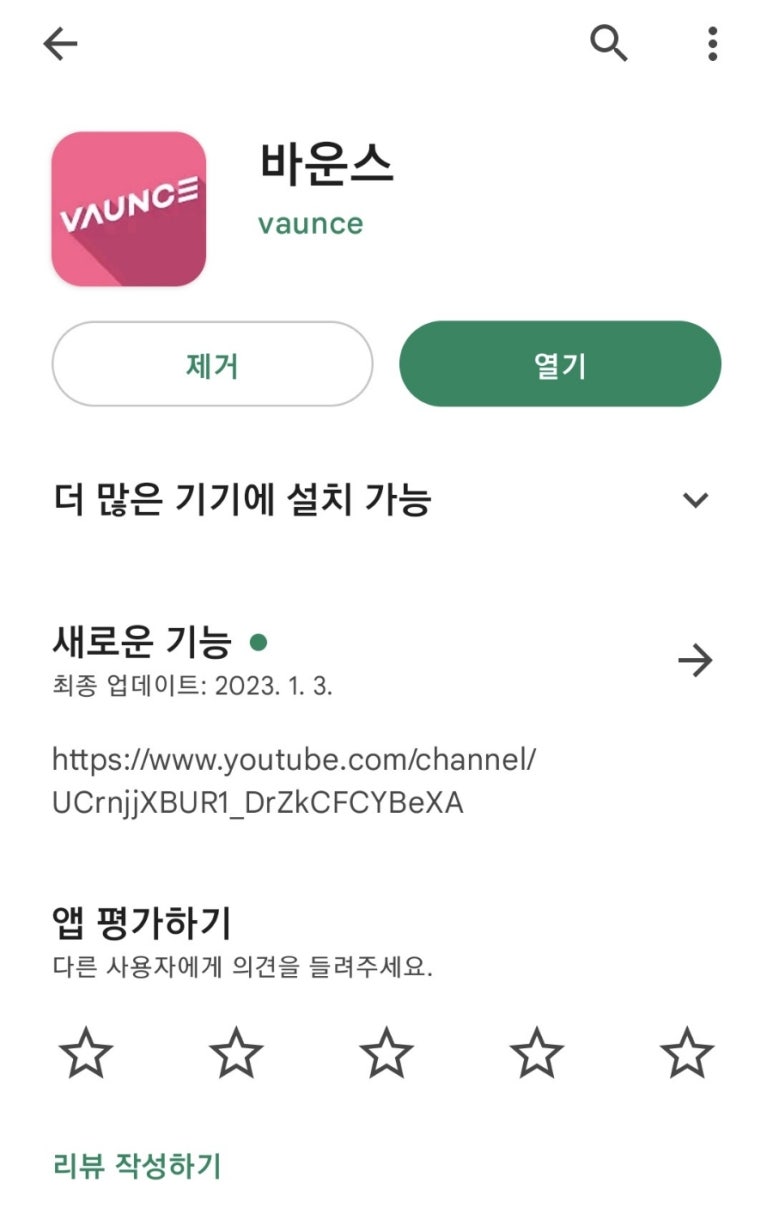This screenshot has height=1208, width=773.
Task: Tap 열기 to open the app
Action: coord(560,364)
